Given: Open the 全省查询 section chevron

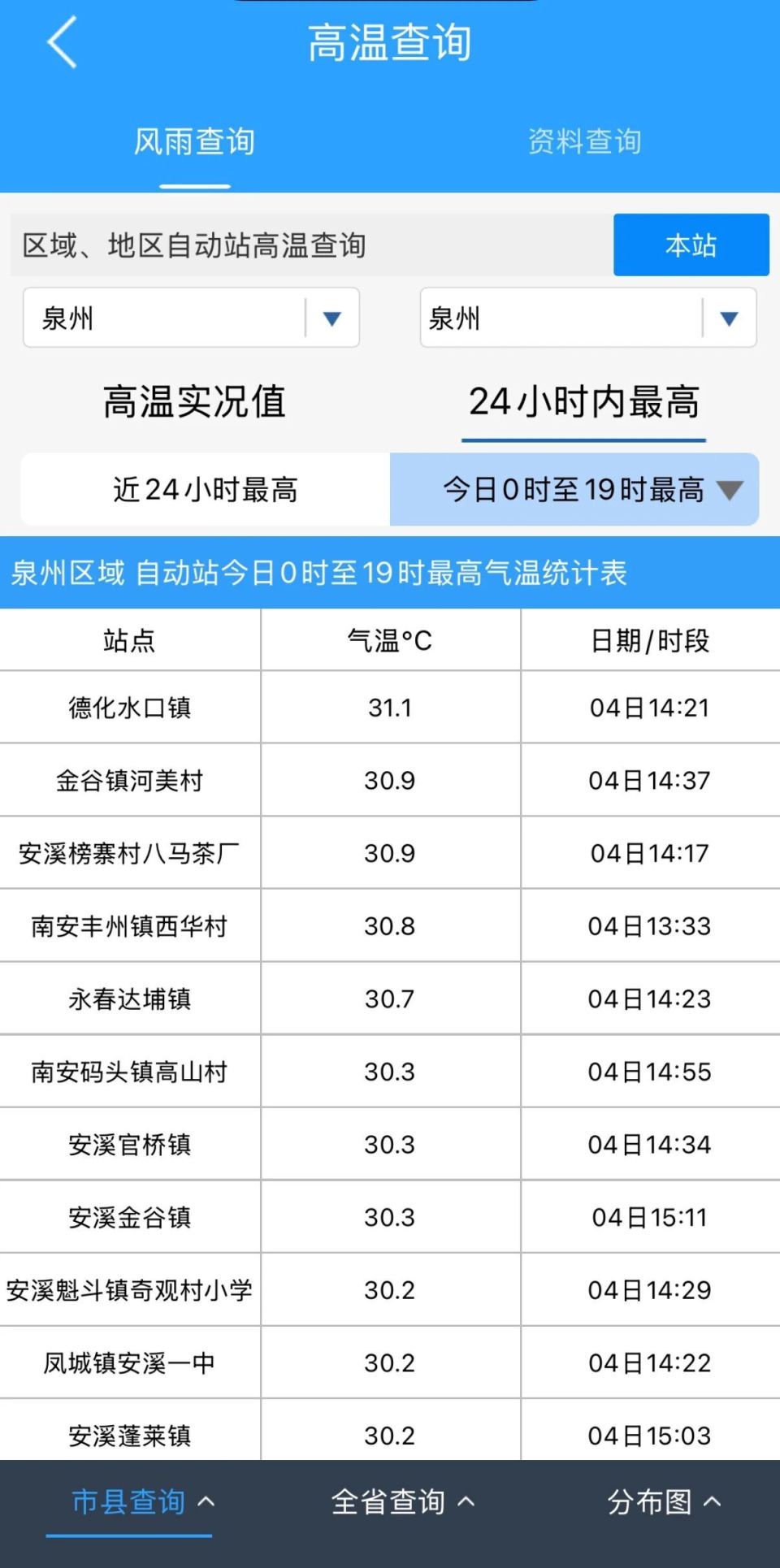Looking at the screenshot, I should (x=467, y=1502).
